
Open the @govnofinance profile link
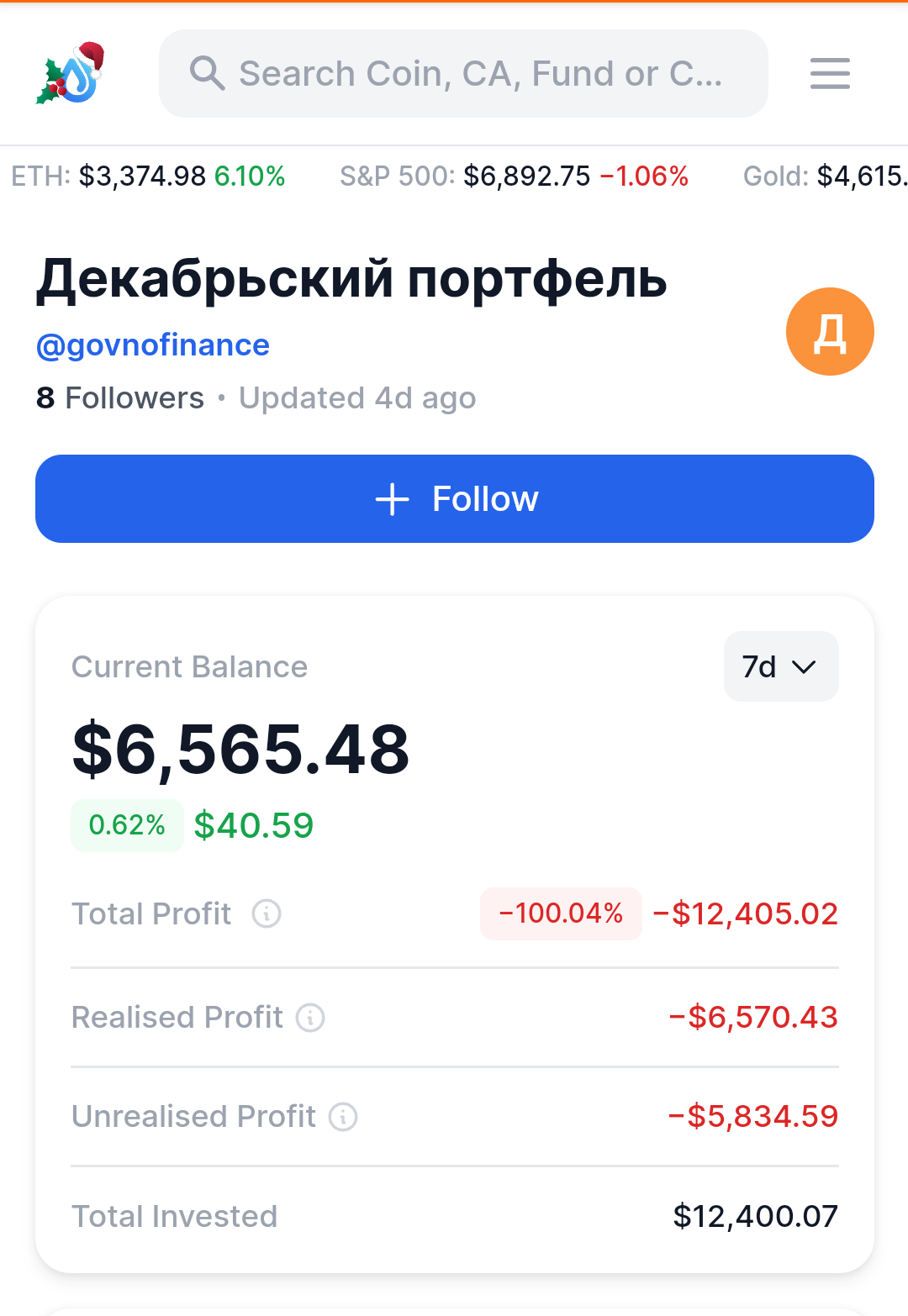click(153, 345)
